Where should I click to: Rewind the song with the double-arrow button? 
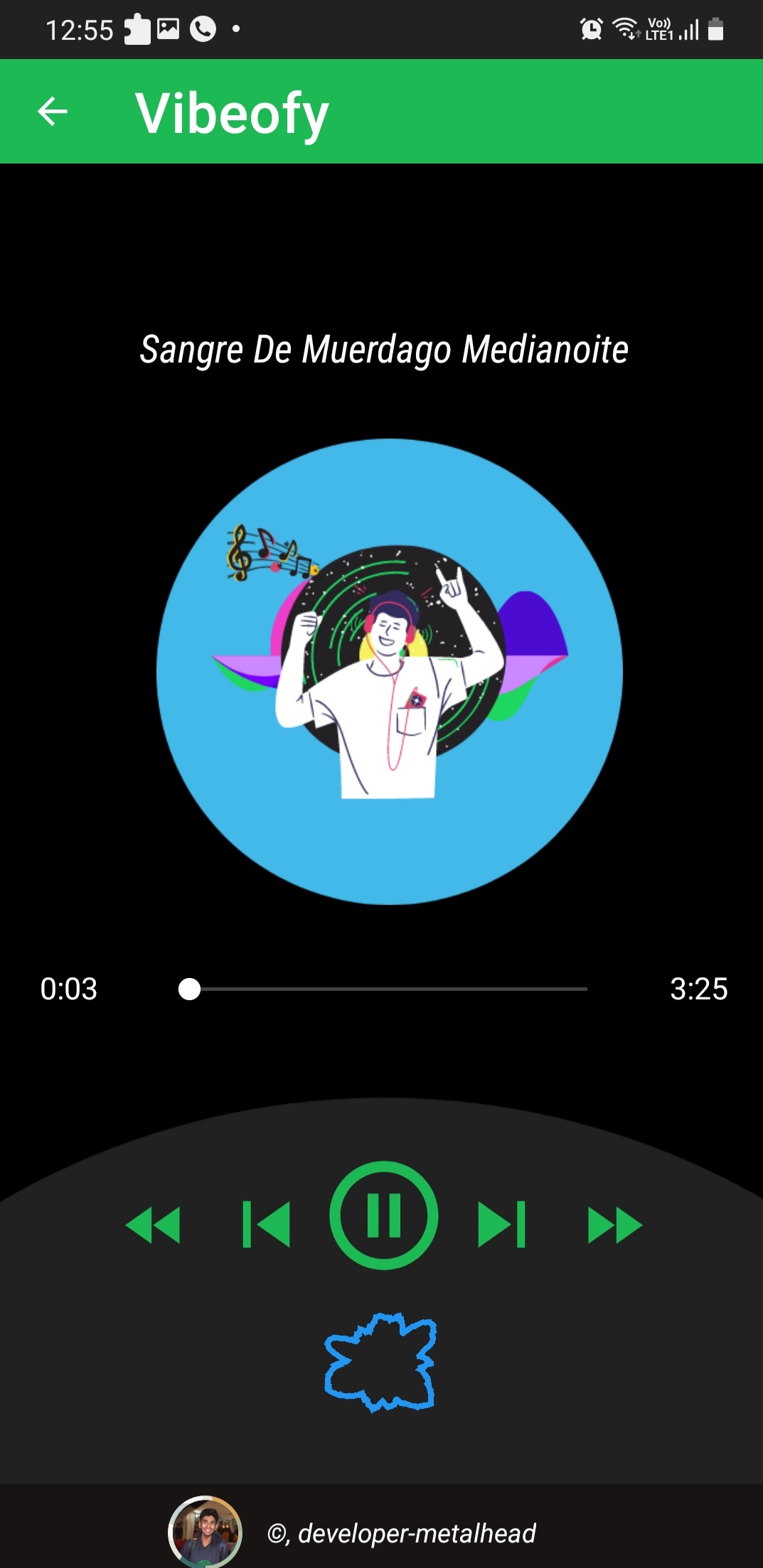click(153, 1225)
